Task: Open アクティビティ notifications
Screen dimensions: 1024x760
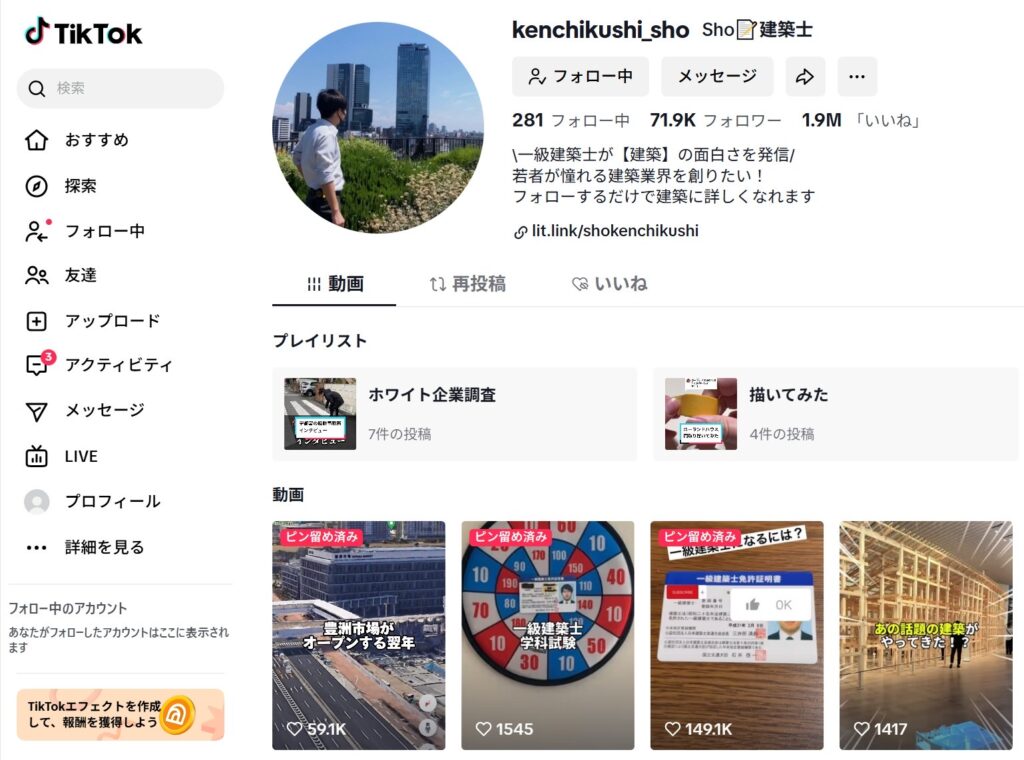Action: point(118,365)
